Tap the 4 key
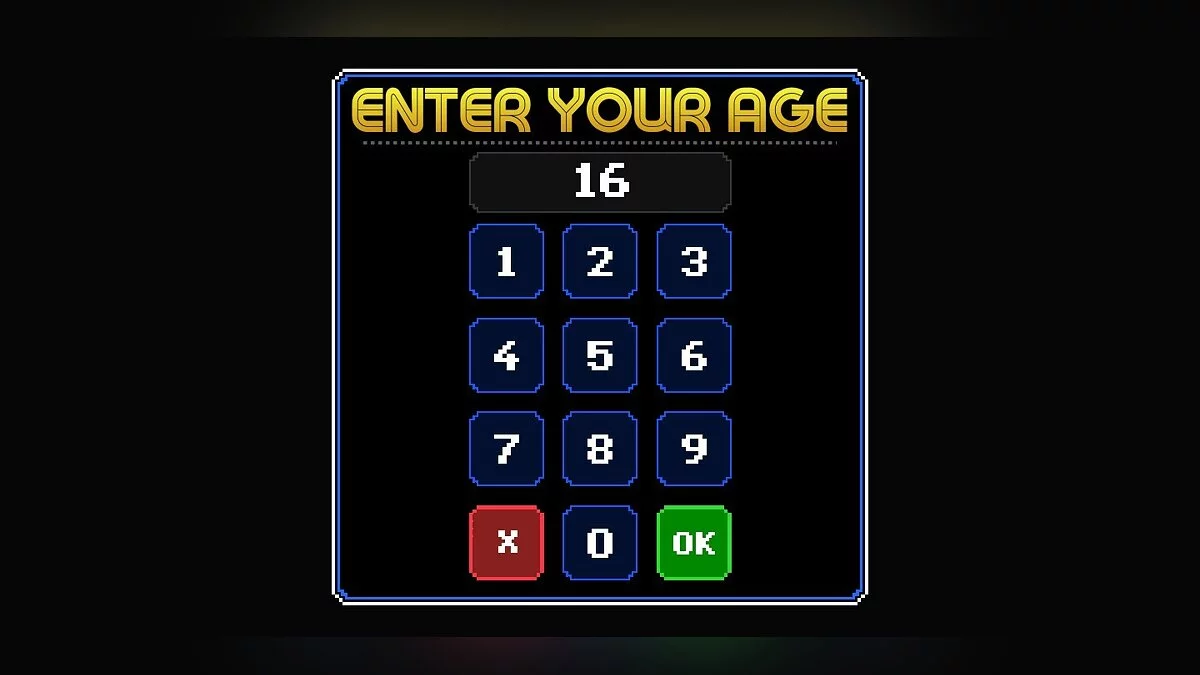This screenshot has height=675, width=1200. tap(506, 356)
